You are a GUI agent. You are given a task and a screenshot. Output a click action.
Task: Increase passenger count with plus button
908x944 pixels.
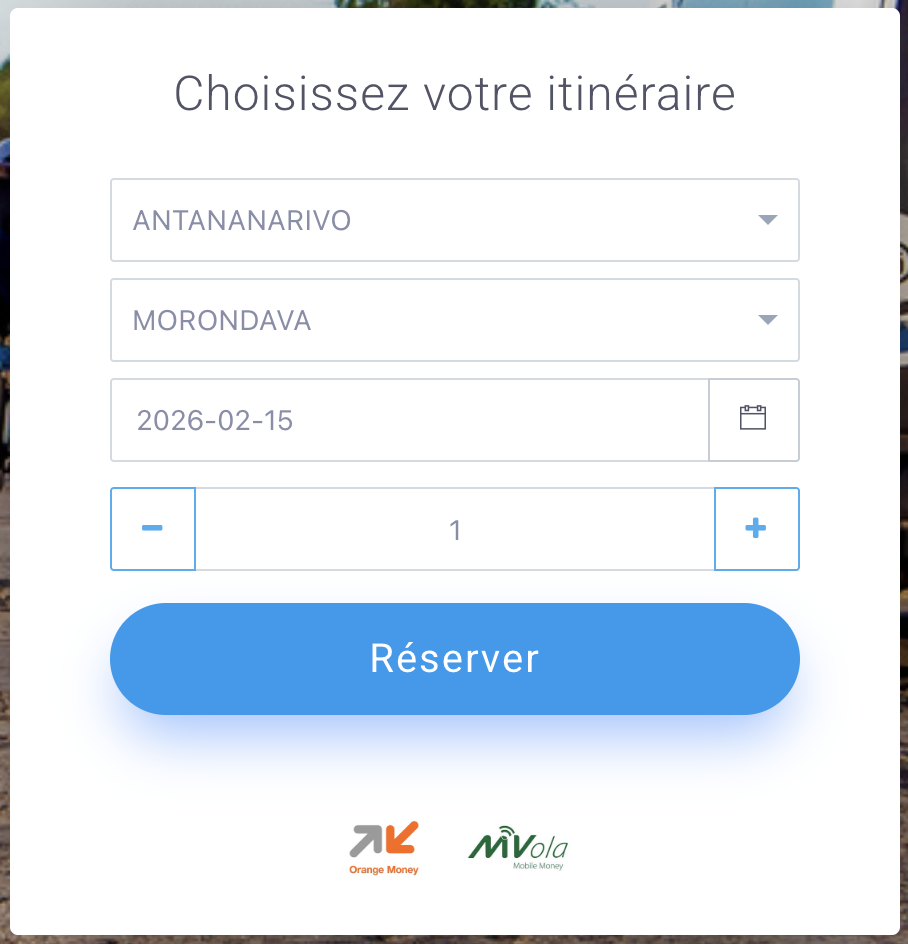756,529
